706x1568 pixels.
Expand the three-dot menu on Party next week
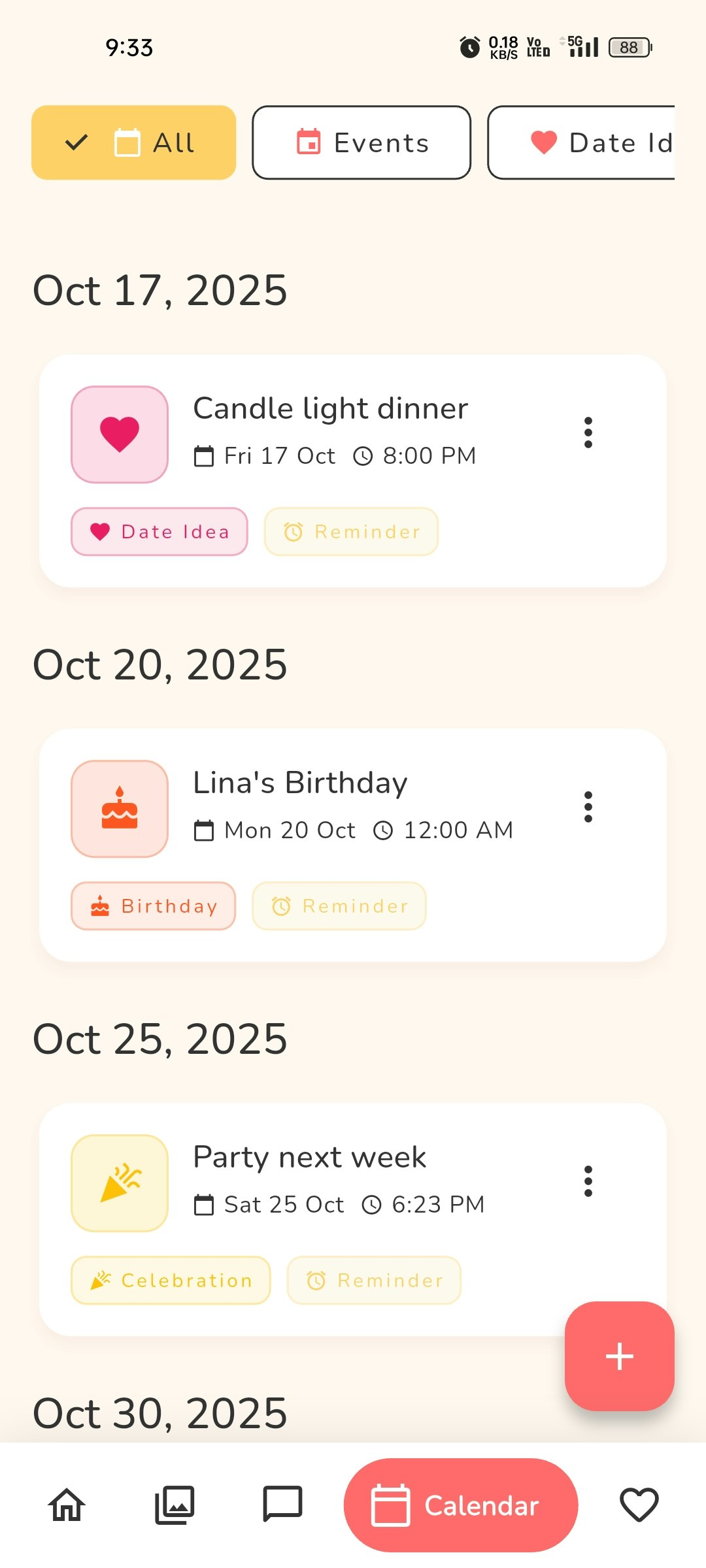tap(588, 1181)
